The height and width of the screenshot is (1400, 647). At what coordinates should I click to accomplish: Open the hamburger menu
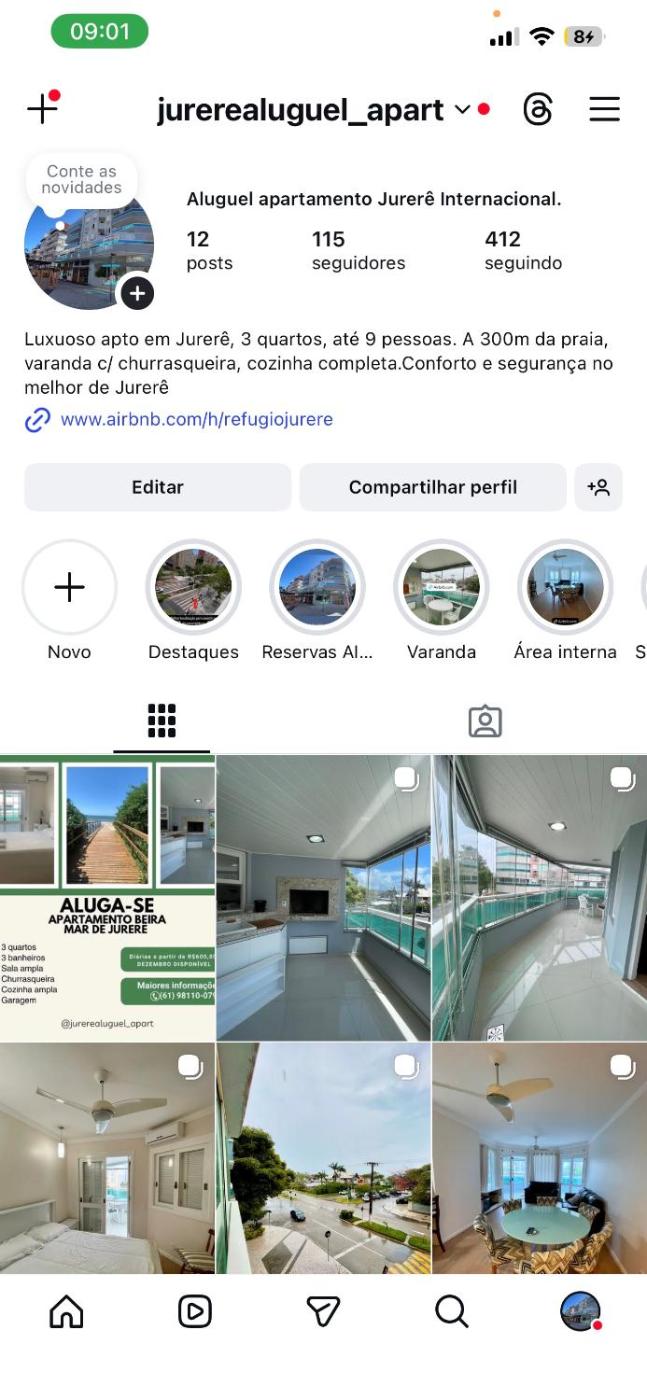coord(604,109)
